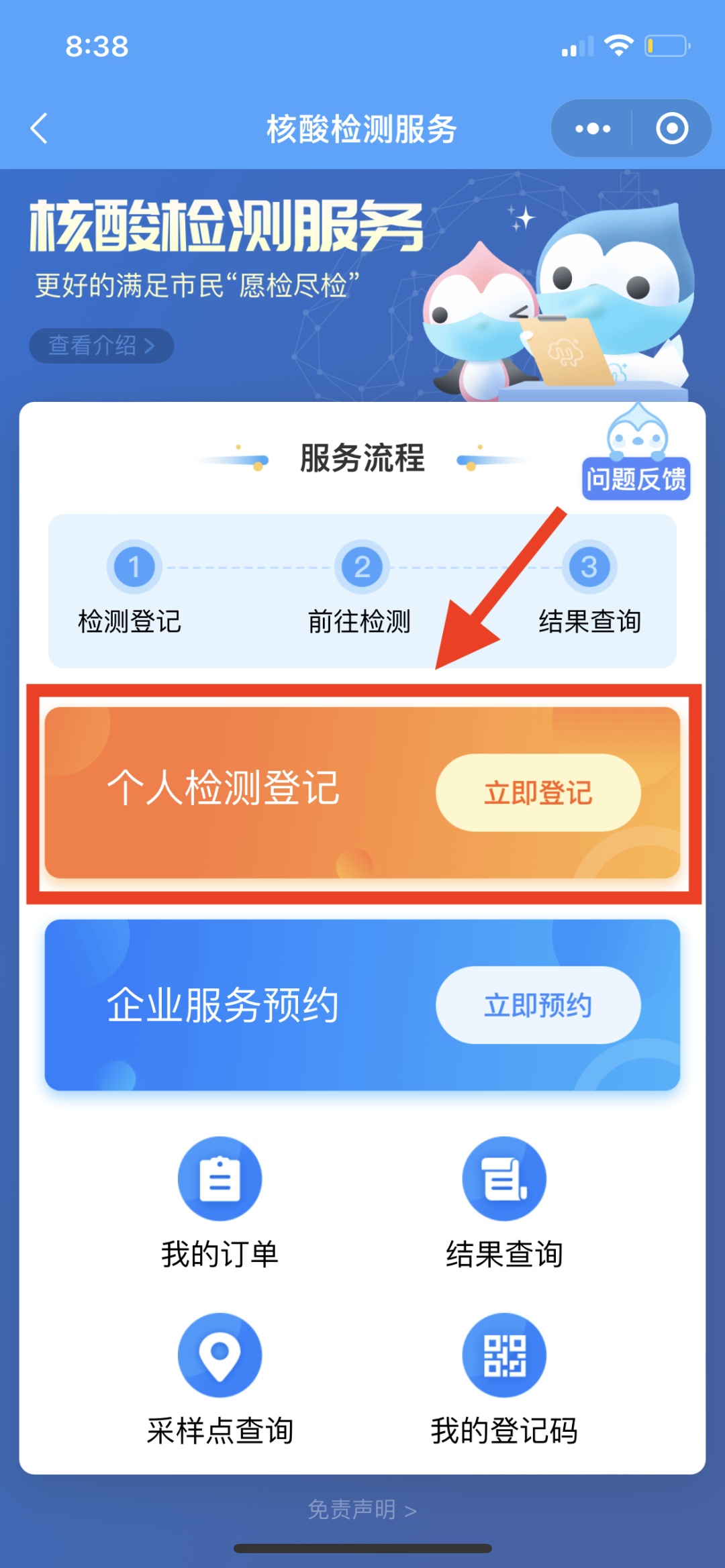
Task: Close the mini program via circle icon
Action: [x=672, y=128]
